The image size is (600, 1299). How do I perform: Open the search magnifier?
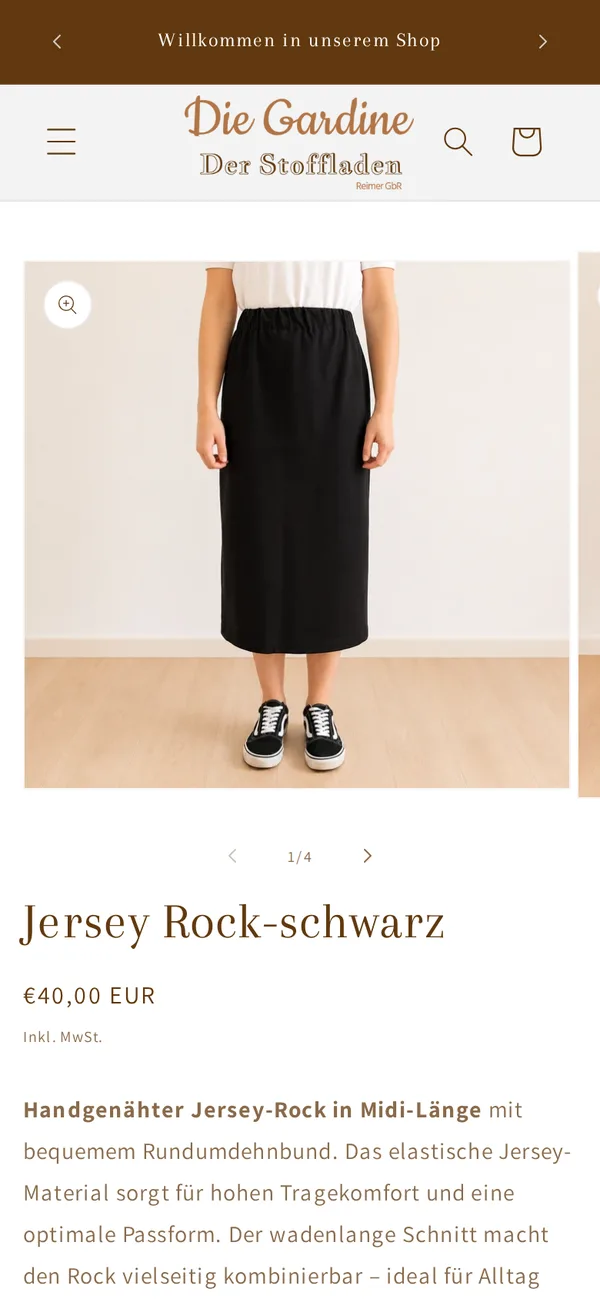pyautogui.click(x=458, y=142)
